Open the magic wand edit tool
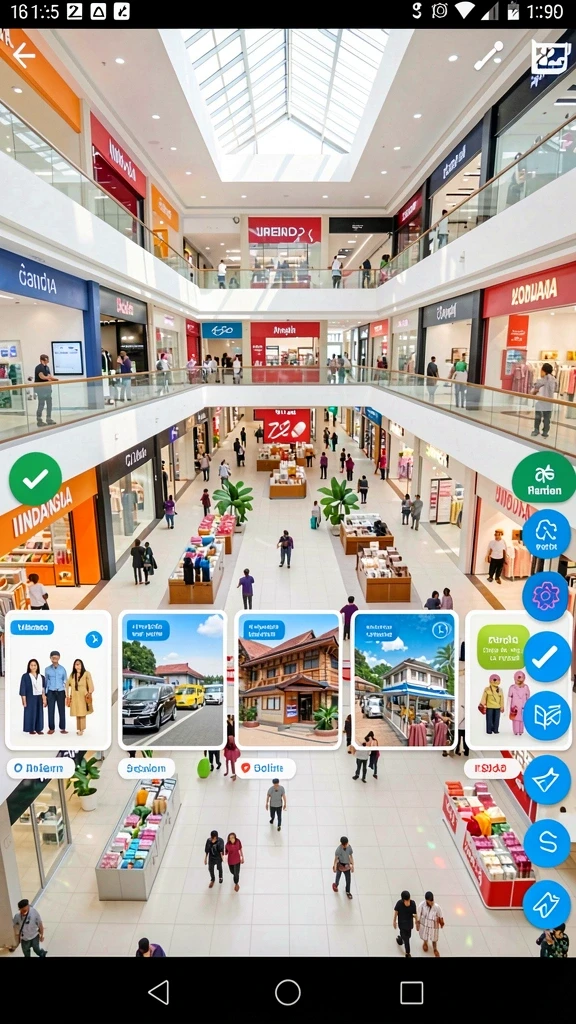 pyautogui.click(x=488, y=56)
